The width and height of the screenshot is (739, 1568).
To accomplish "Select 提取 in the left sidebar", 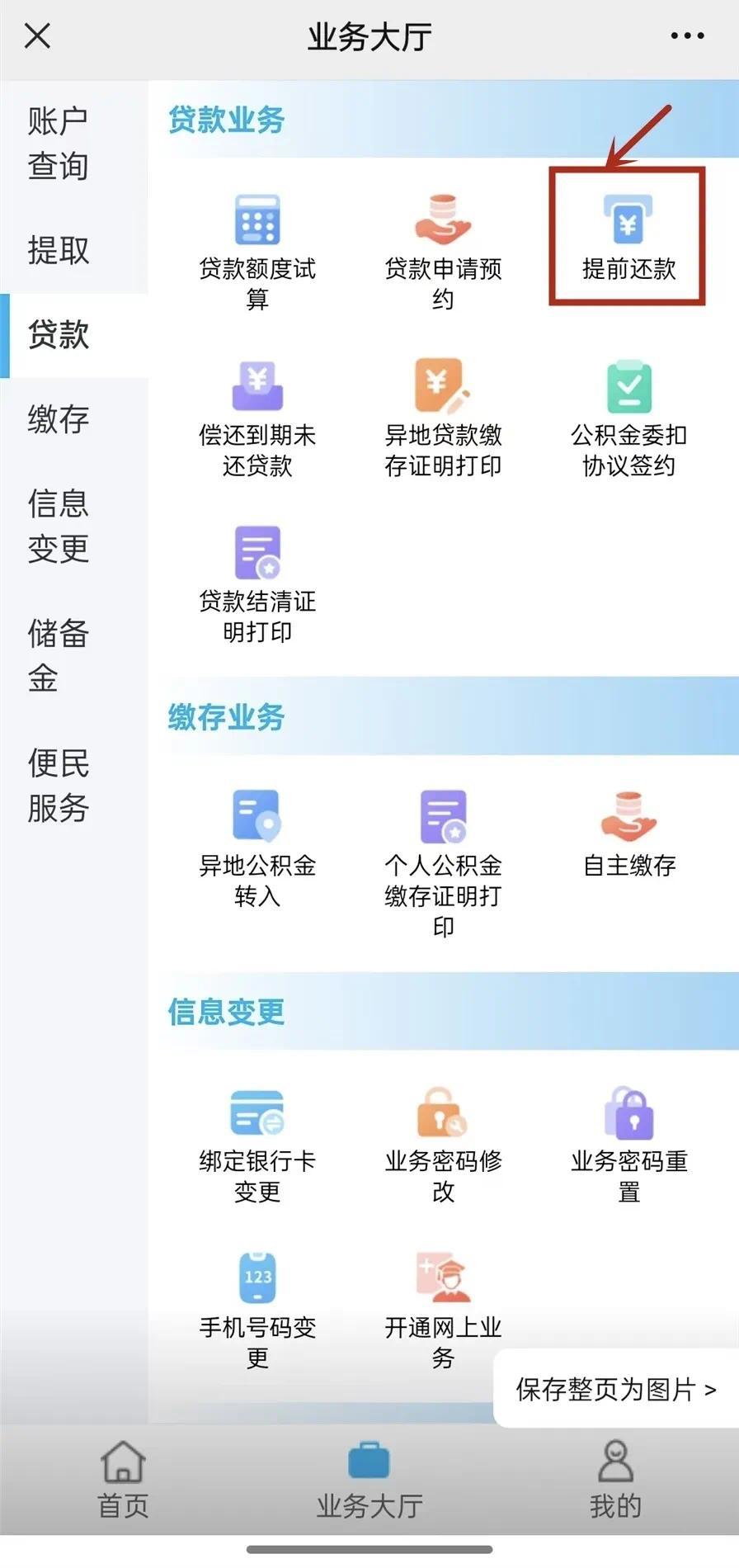I will tap(58, 252).
